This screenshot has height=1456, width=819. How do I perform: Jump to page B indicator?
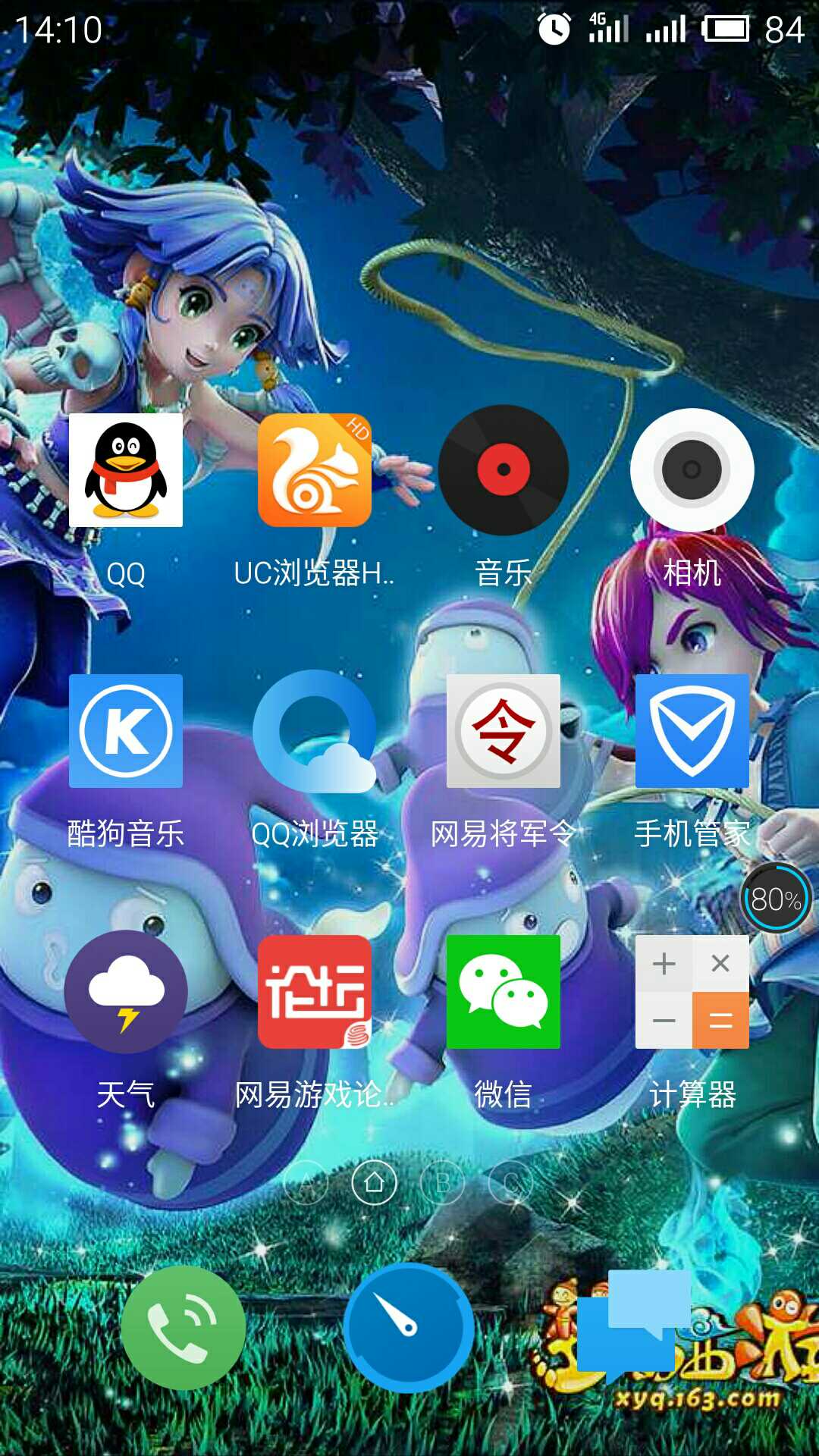coord(443,1182)
